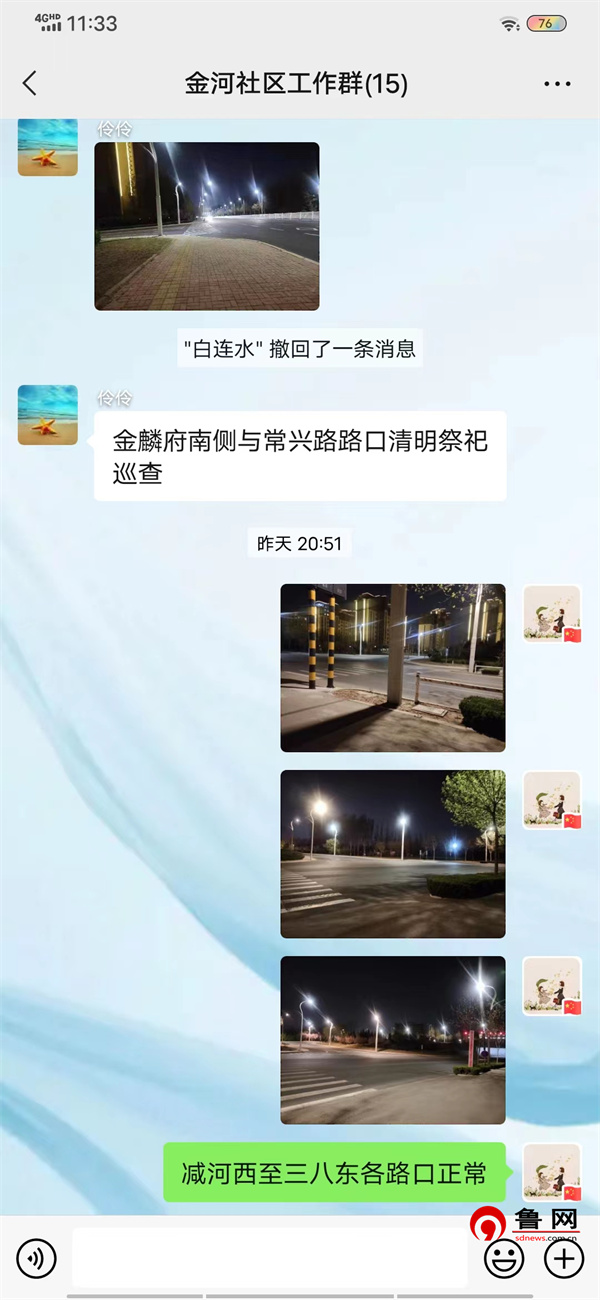
Task: Open the last sent photo of the crosswalk
Action: pos(392,1039)
